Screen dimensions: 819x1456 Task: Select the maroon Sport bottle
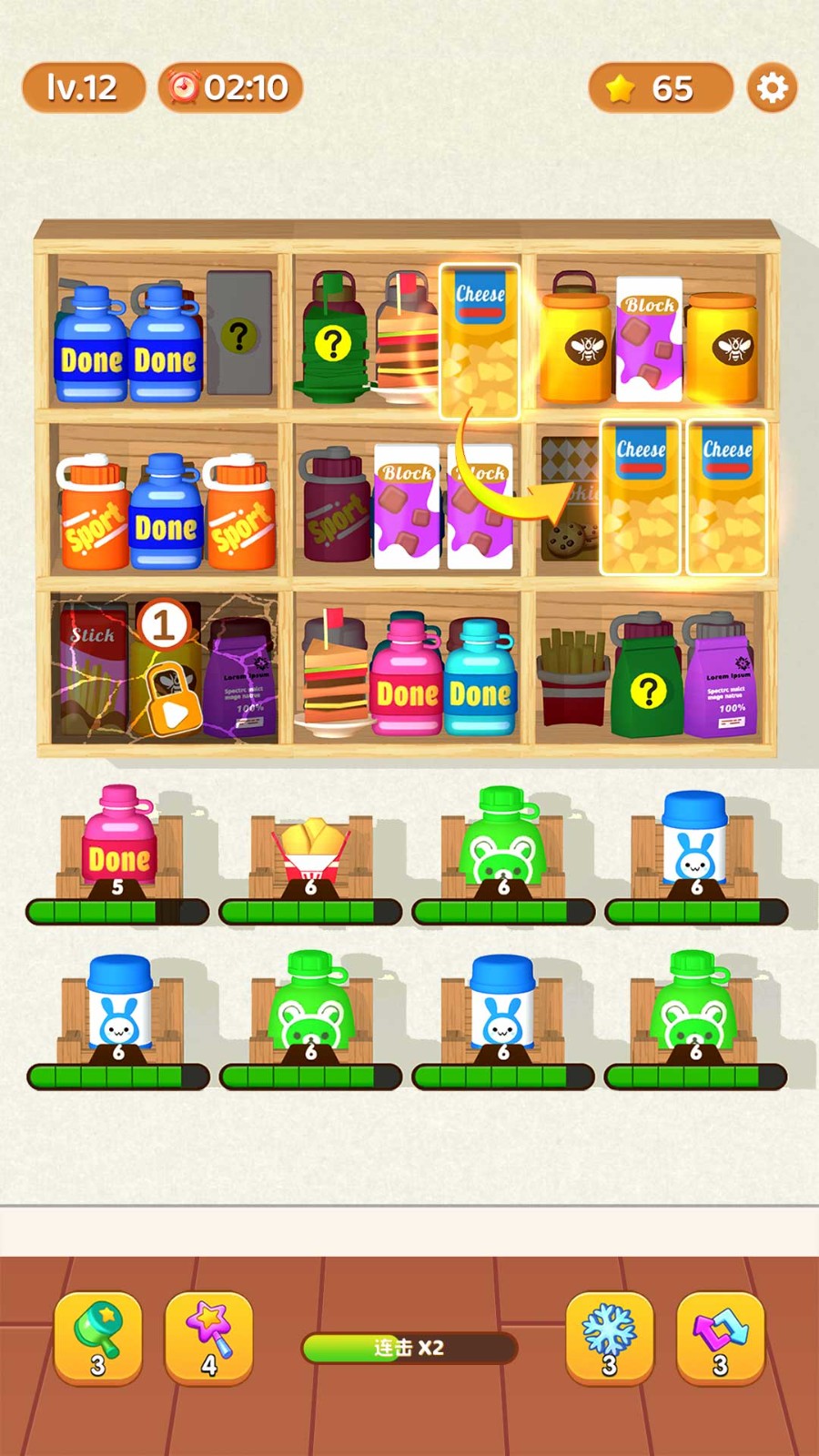[335, 507]
